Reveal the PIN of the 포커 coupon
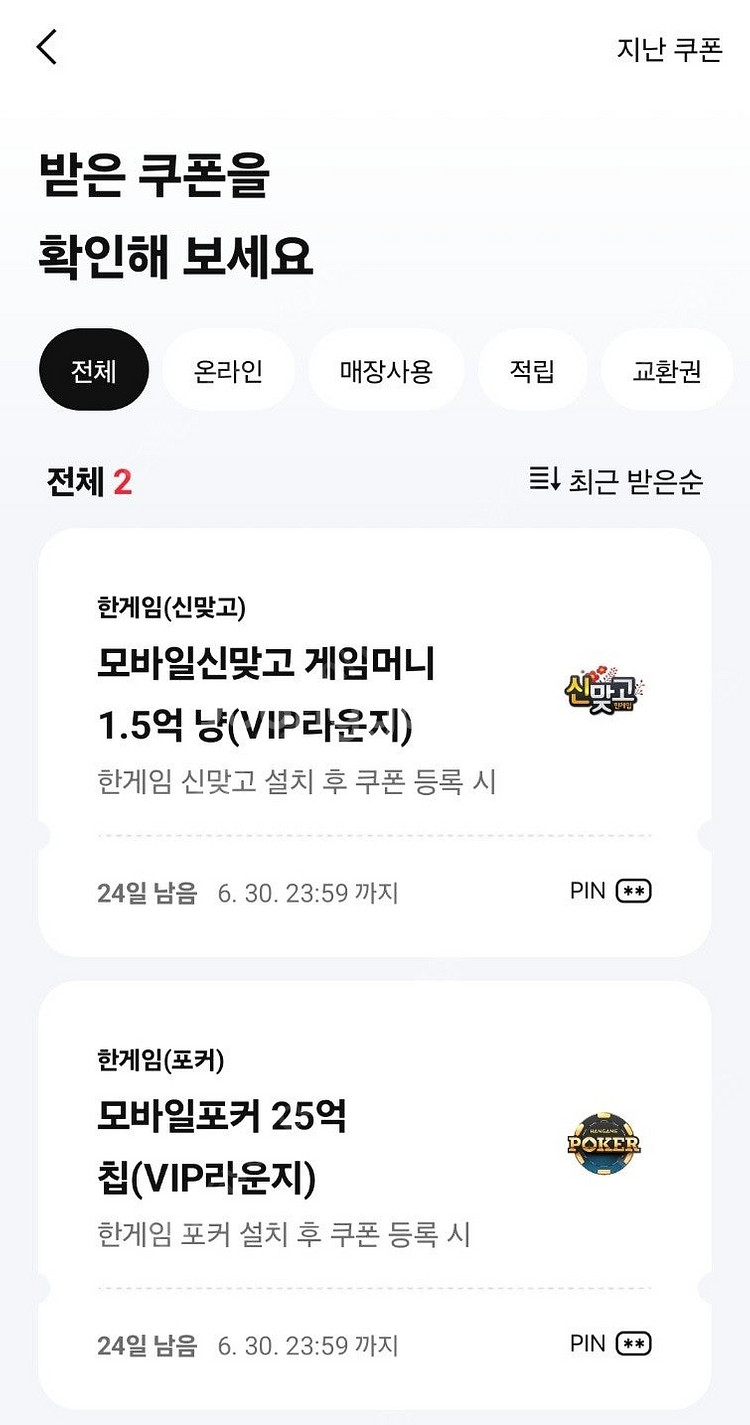750x1425 pixels. (610, 1344)
